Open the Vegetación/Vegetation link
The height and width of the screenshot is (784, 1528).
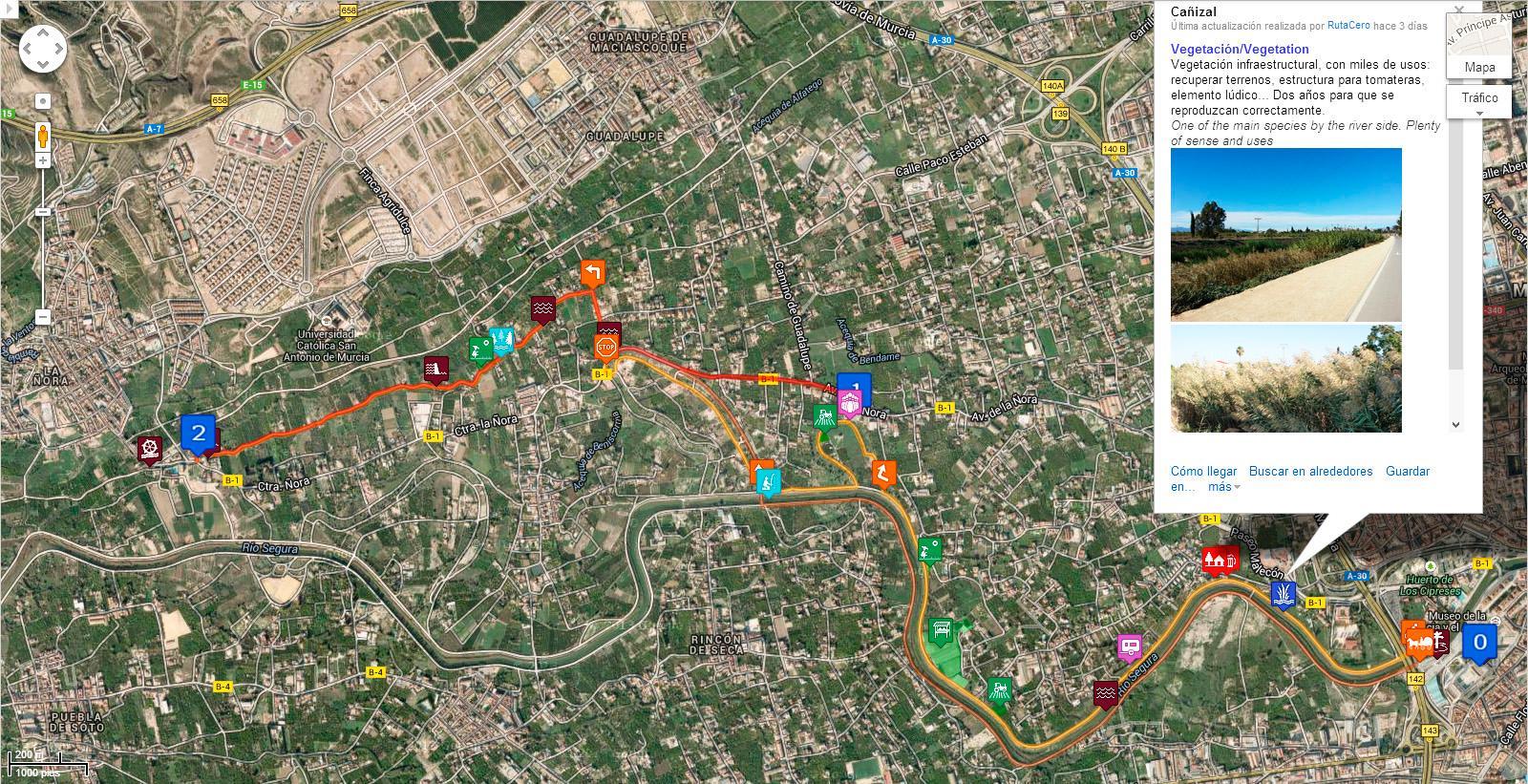(1240, 49)
